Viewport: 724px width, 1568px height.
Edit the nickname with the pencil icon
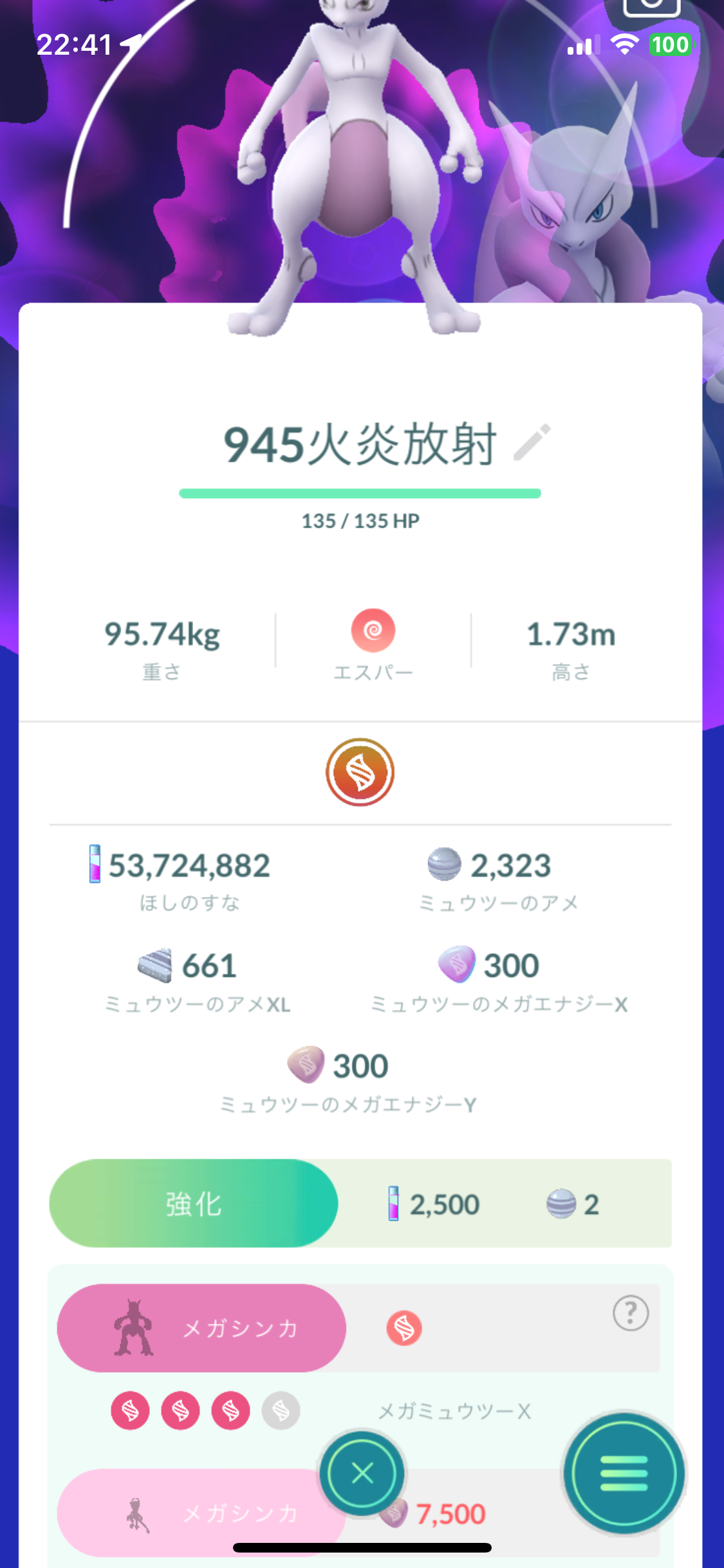(532, 442)
